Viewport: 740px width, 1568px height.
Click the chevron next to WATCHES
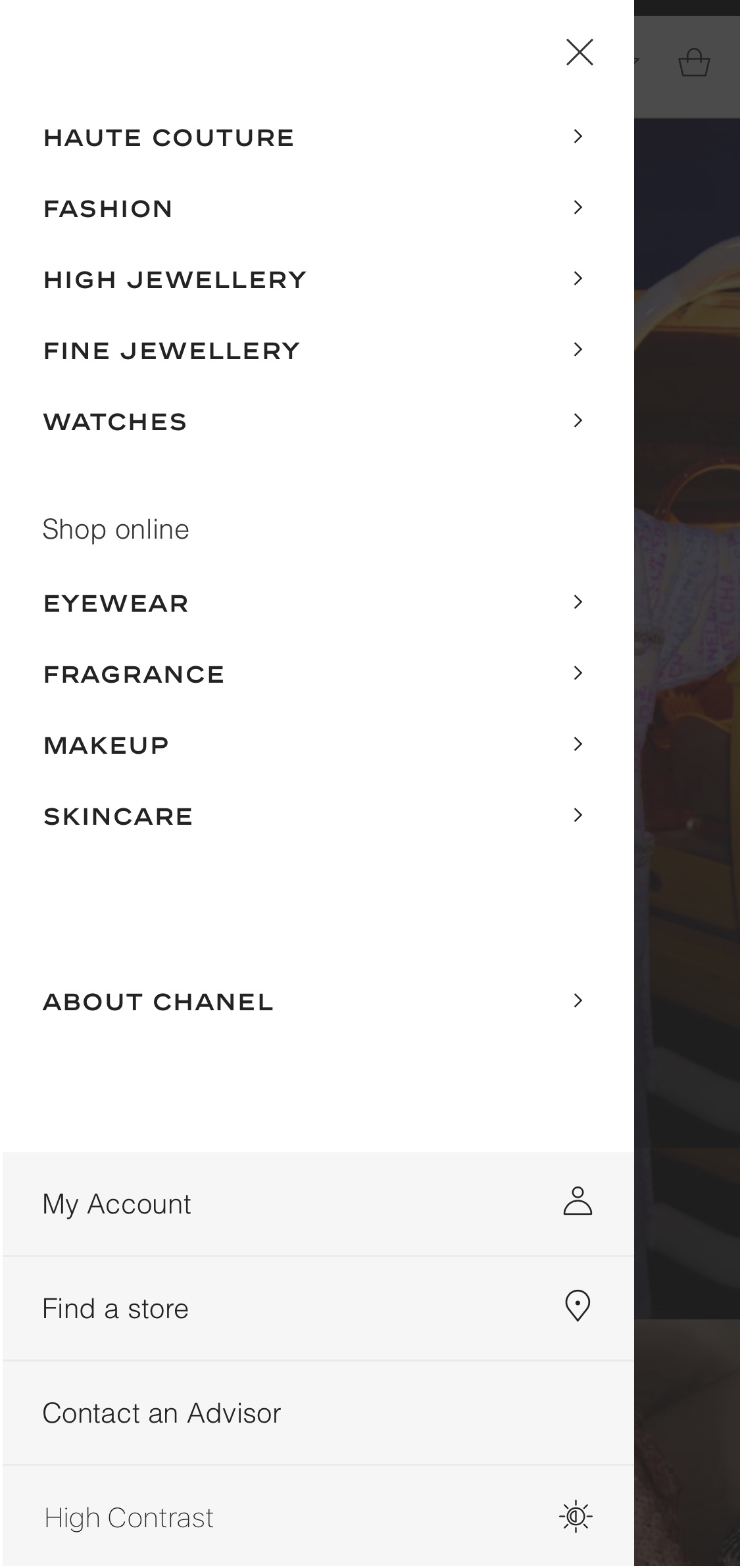[578, 420]
